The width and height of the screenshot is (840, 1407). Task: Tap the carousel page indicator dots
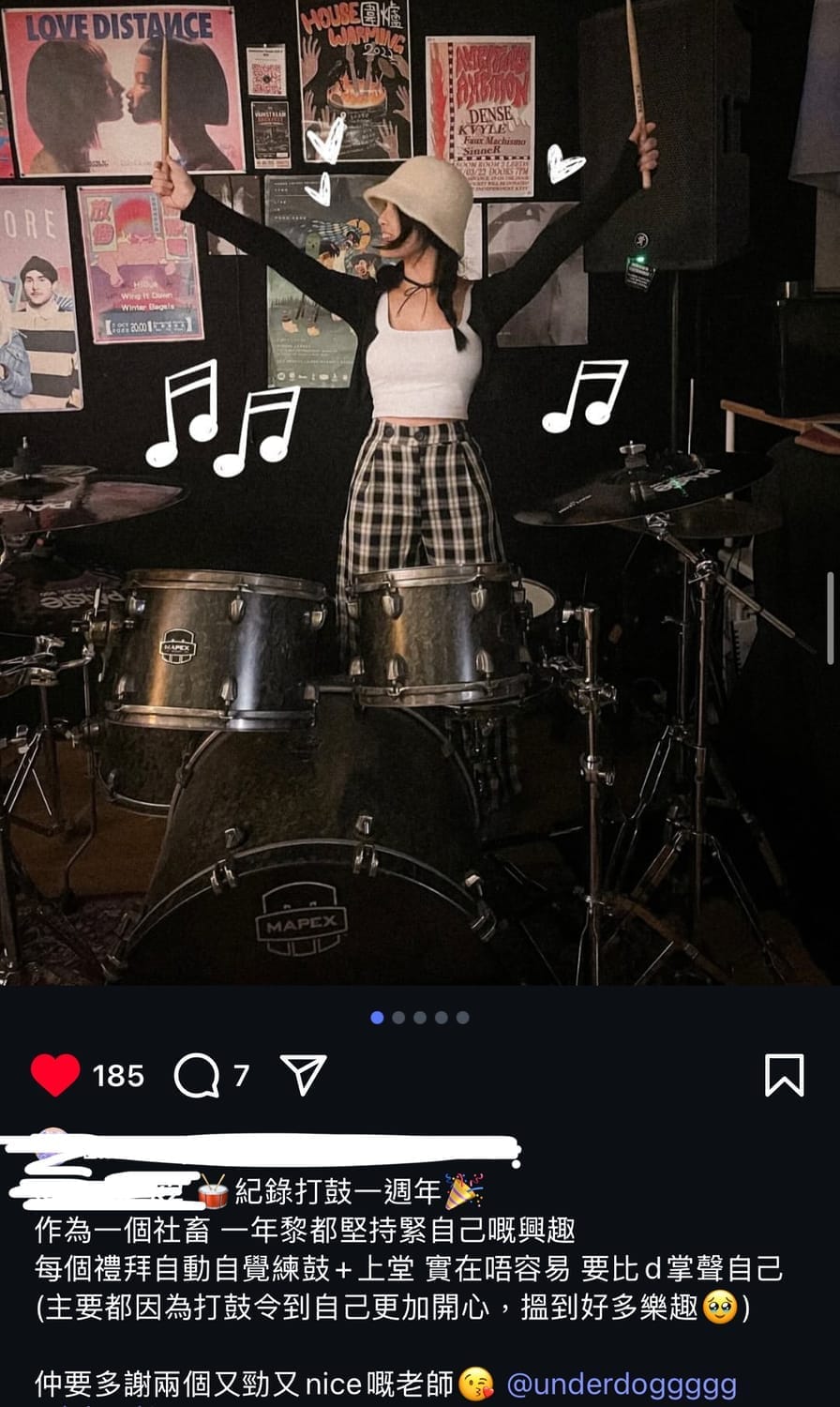pos(419,1017)
